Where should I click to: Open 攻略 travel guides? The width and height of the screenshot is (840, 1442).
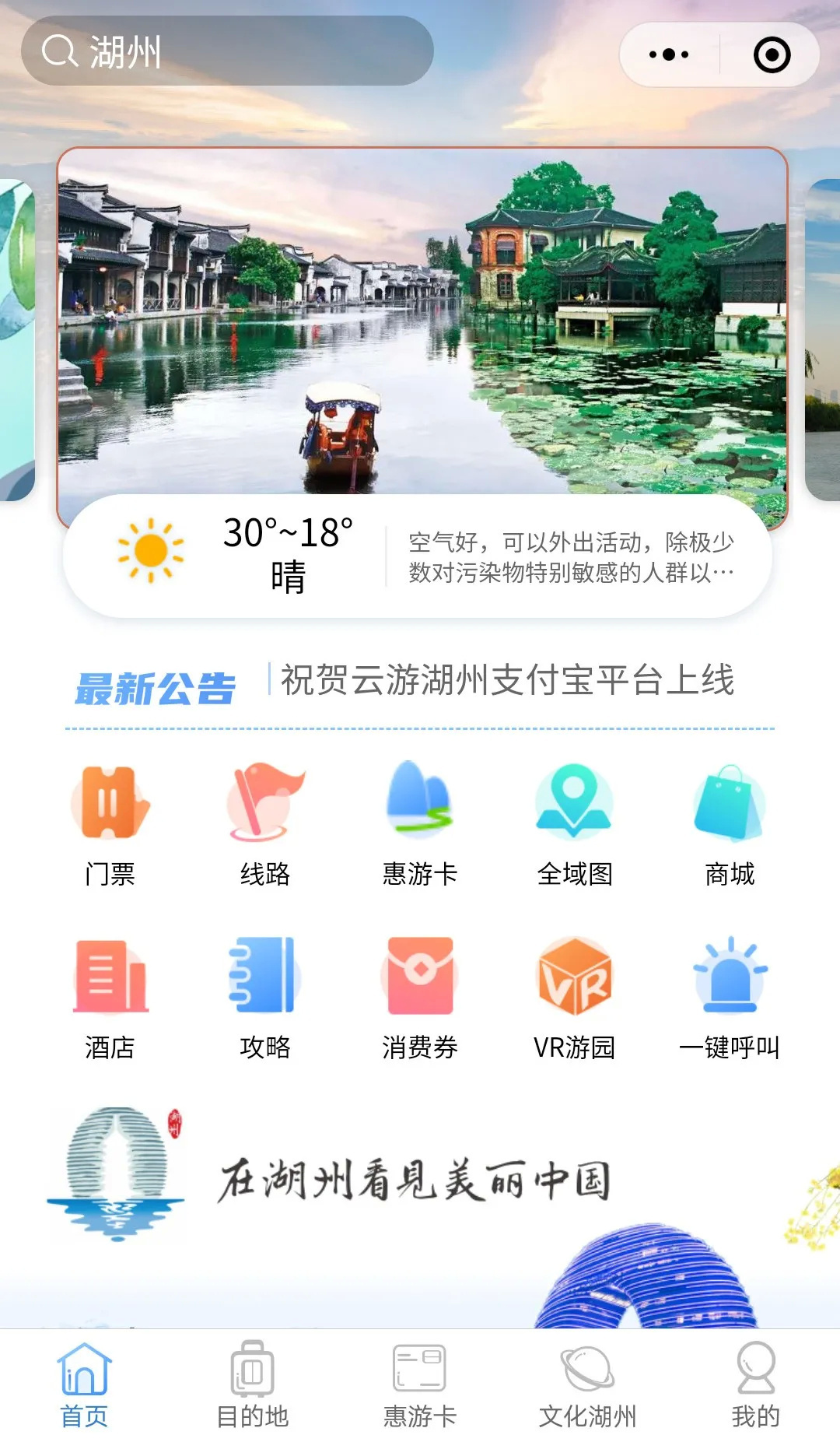(265, 998)
